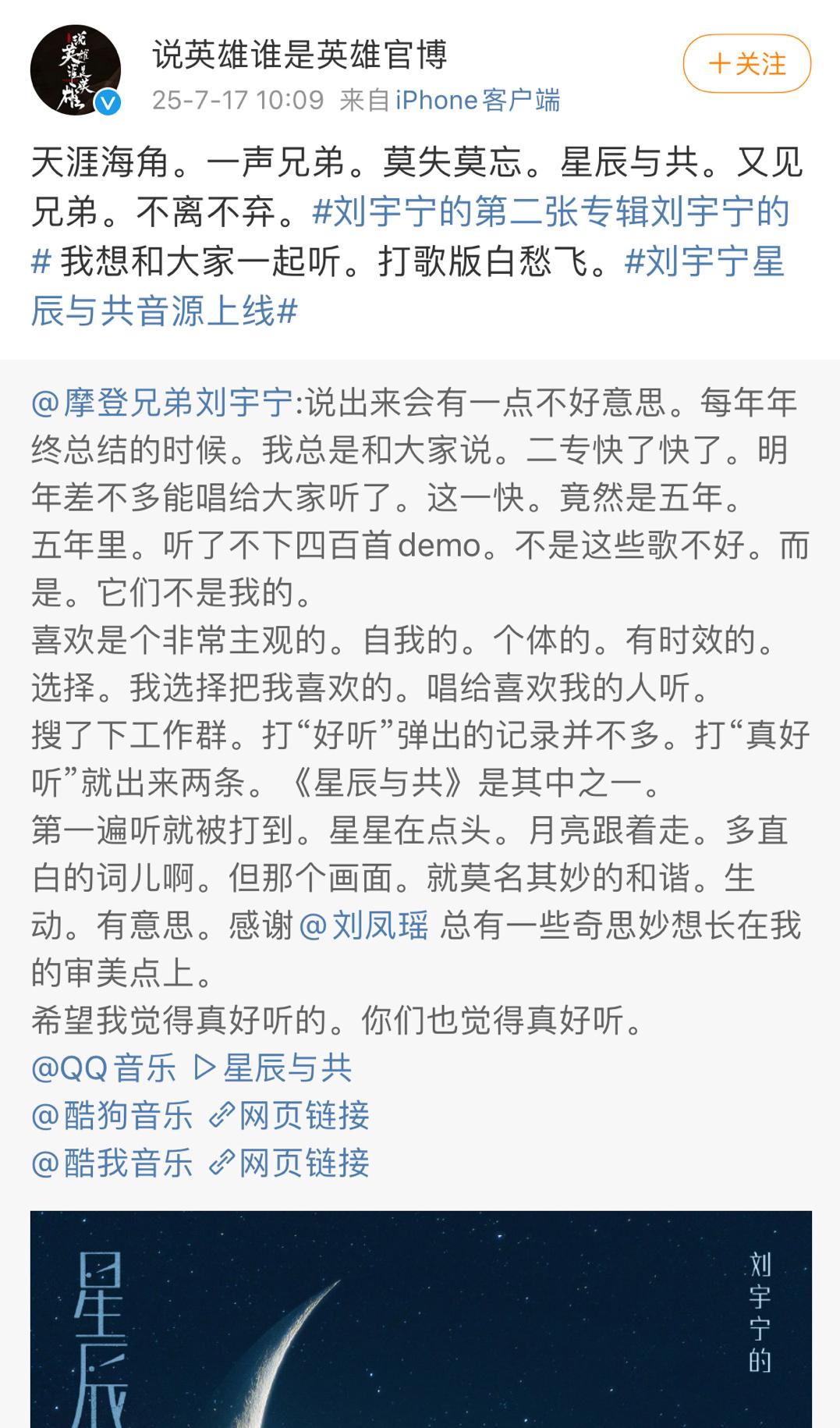The height and width of the screenshot is (1428, 840).
Task: Open the @酷狗音乐 mention
Action: click(x=112, y=1116)
